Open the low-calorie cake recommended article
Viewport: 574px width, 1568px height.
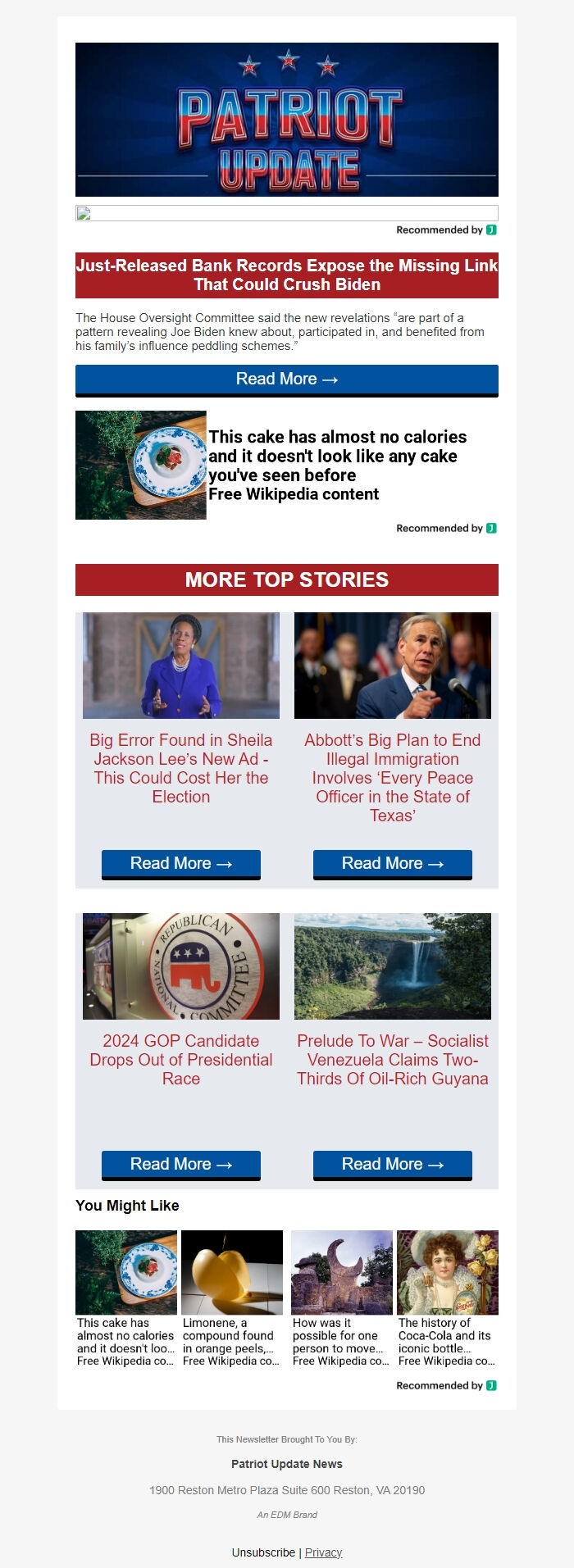coord(336,457)
